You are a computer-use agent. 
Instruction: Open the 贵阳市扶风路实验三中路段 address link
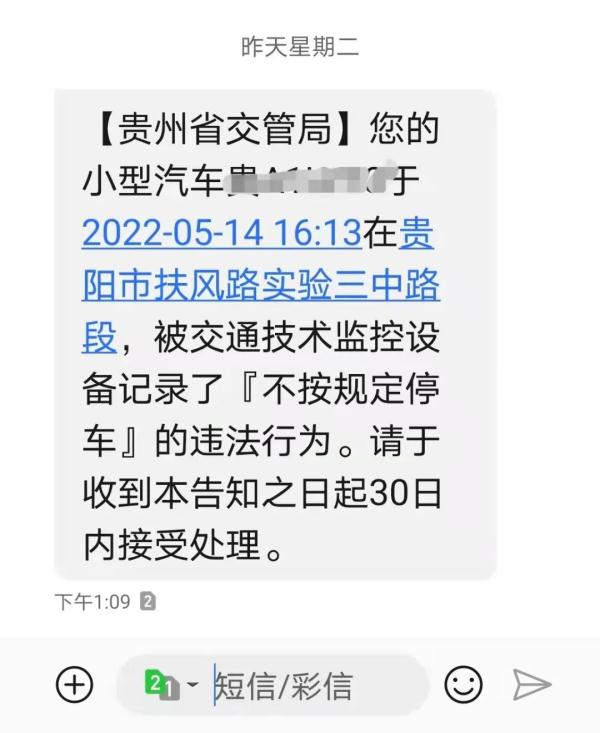[x=260, y=285]
